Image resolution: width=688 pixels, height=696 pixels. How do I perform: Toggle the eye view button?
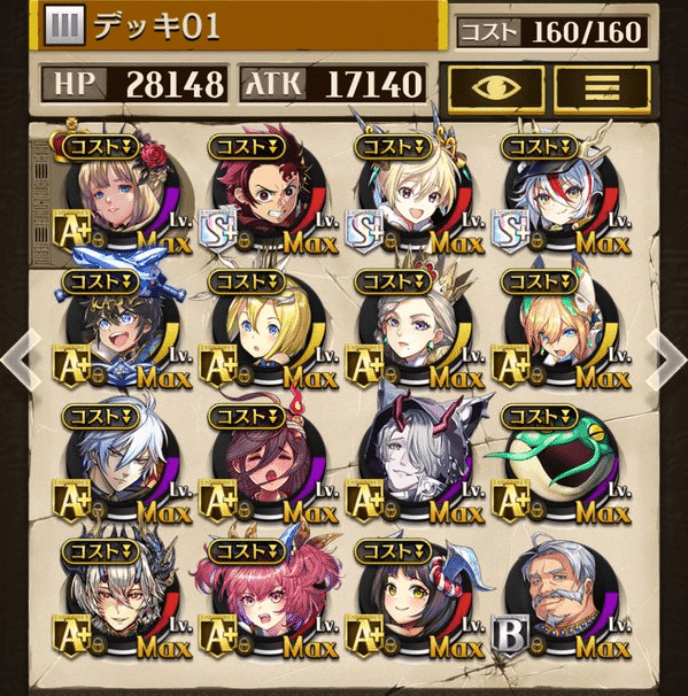(496, 89)
